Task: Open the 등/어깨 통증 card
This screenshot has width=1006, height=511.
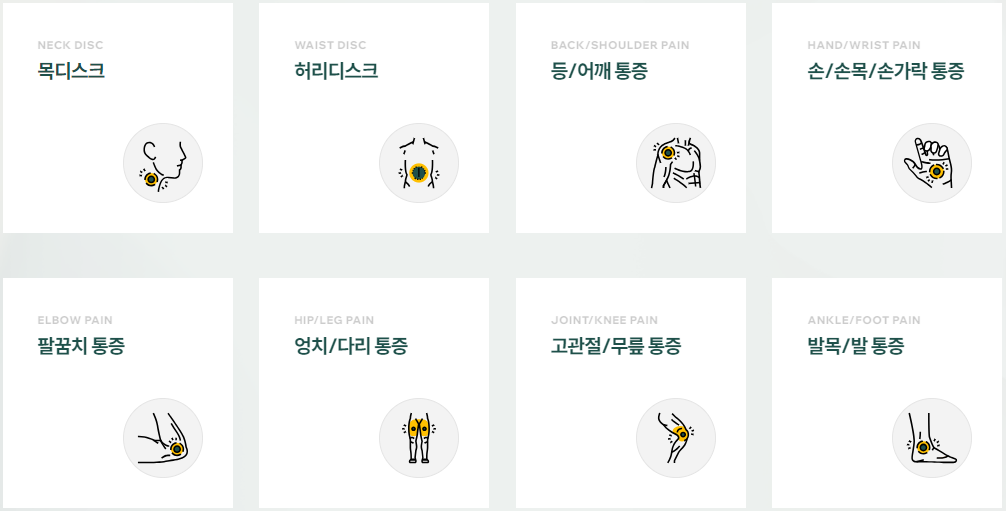Action: [630, 117]
